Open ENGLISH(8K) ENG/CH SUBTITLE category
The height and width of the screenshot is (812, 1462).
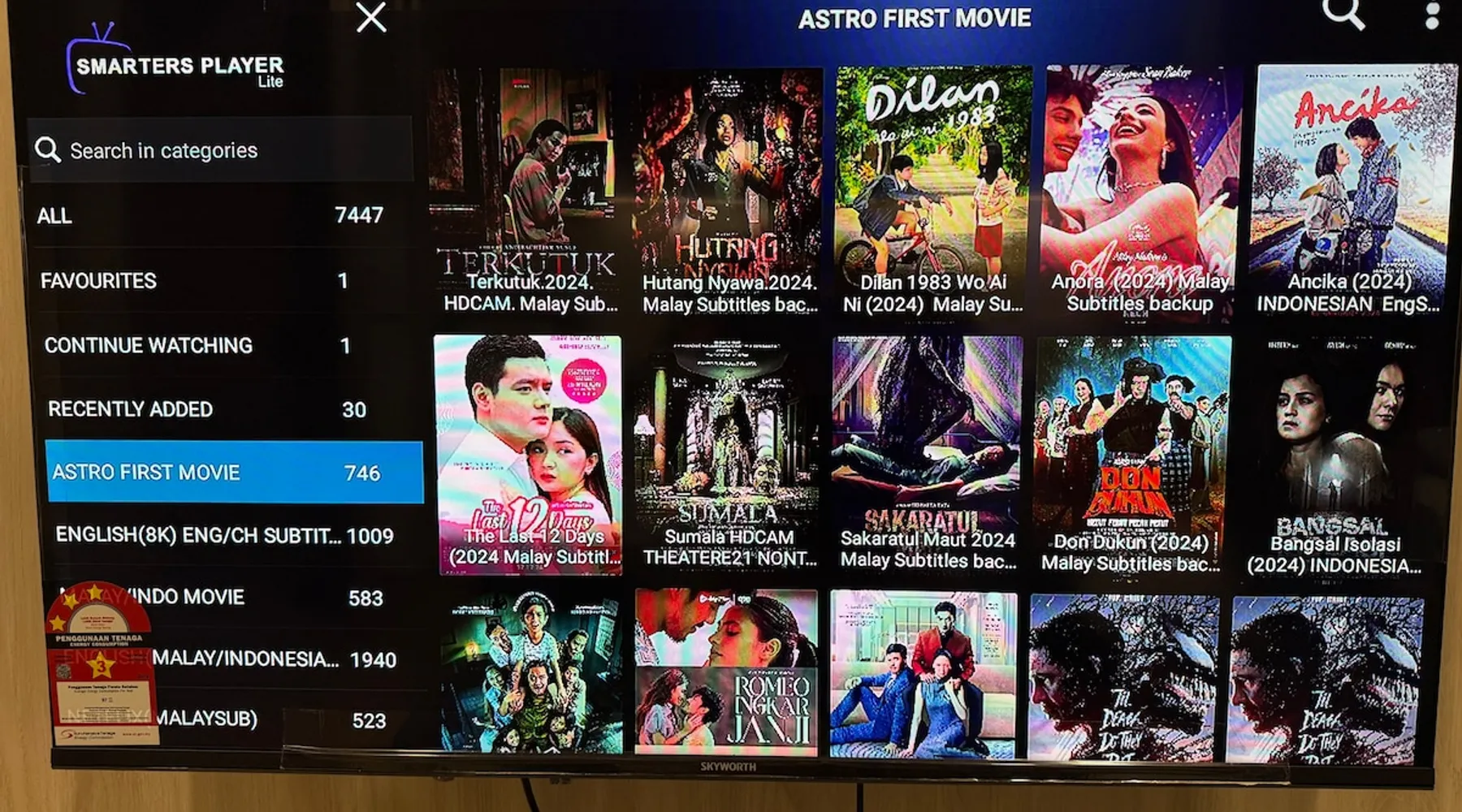[223, 535]
